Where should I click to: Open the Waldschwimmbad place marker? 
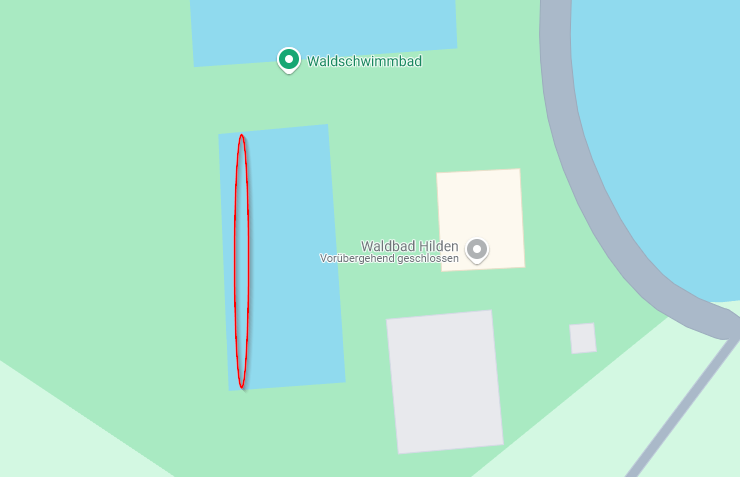click(x=289, y=60)
